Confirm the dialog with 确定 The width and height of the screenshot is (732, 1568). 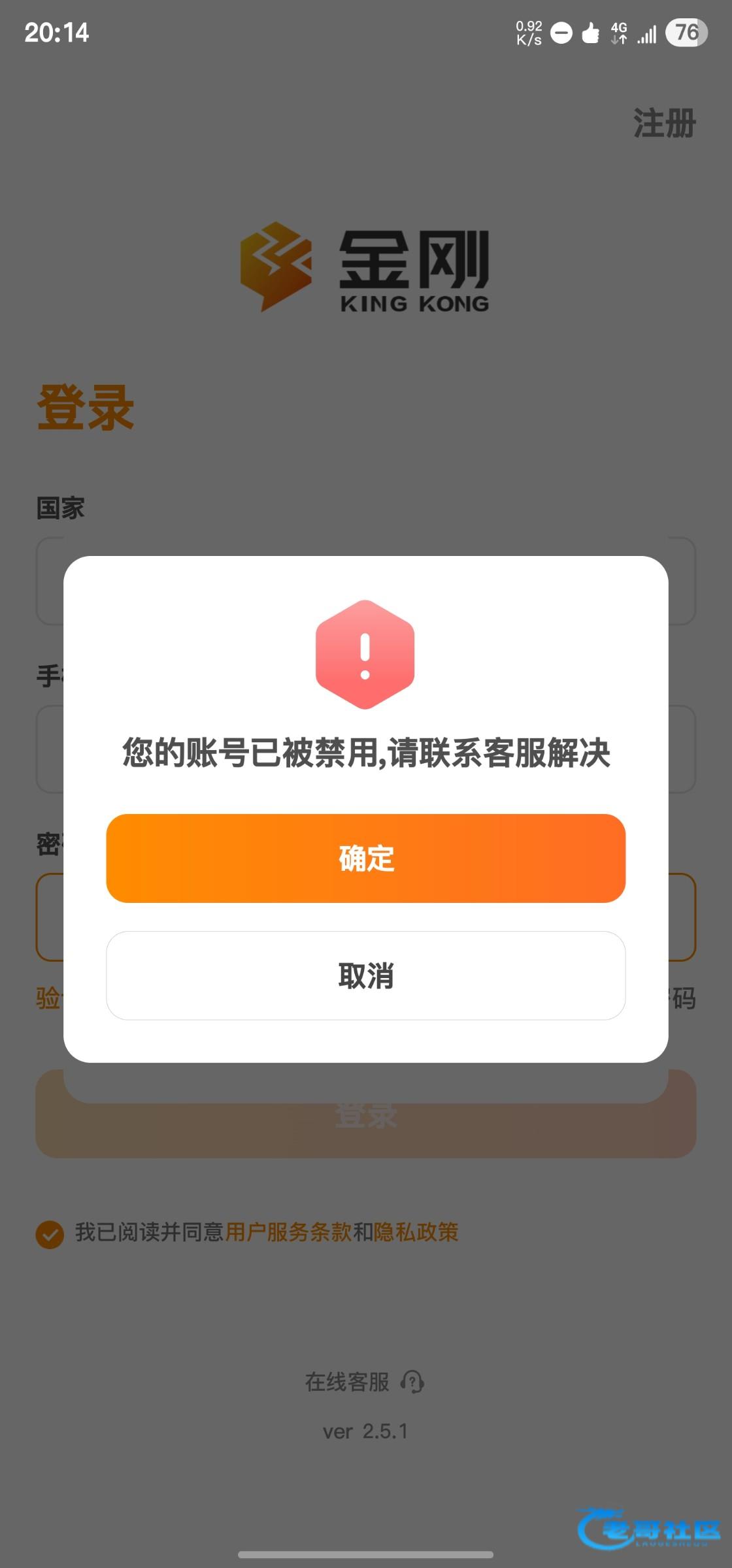click(x=366, y=858)
